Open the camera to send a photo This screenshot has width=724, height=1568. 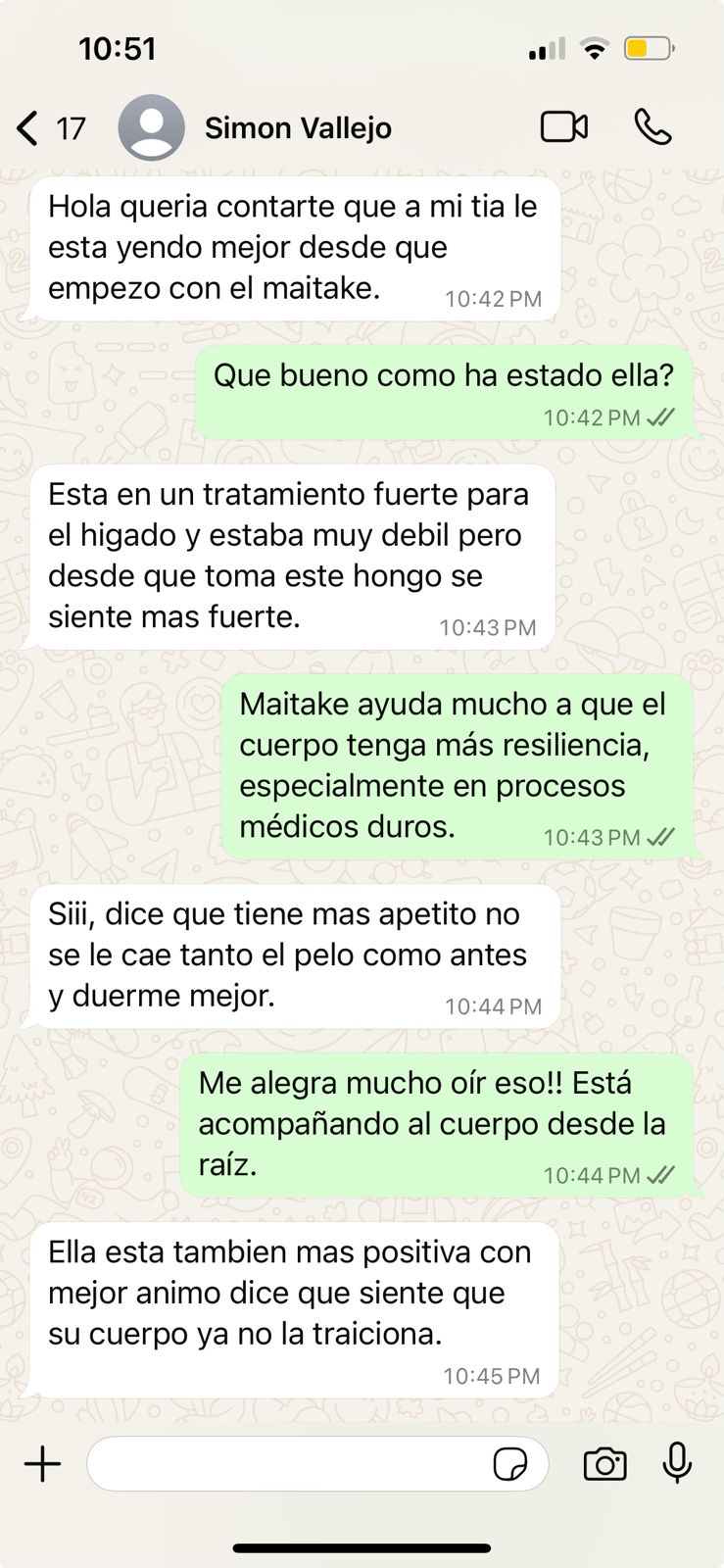(604, 1464)
